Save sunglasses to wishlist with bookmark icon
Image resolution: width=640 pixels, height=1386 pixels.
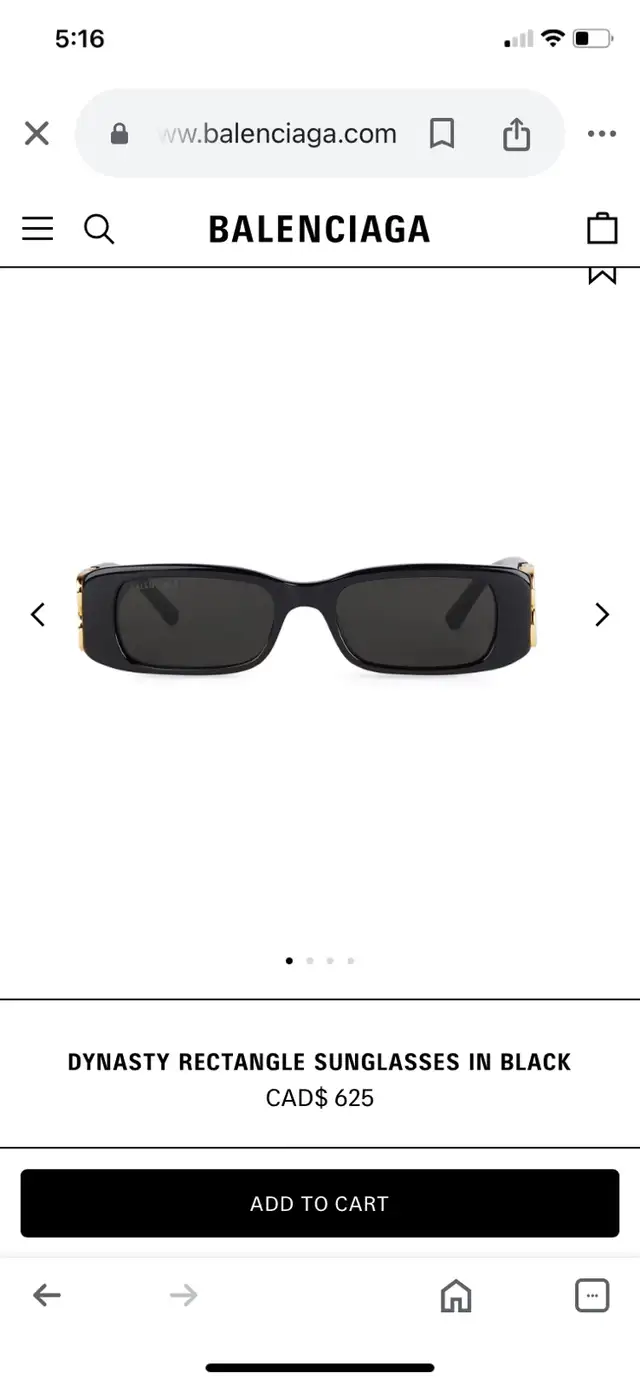point(602,275)
